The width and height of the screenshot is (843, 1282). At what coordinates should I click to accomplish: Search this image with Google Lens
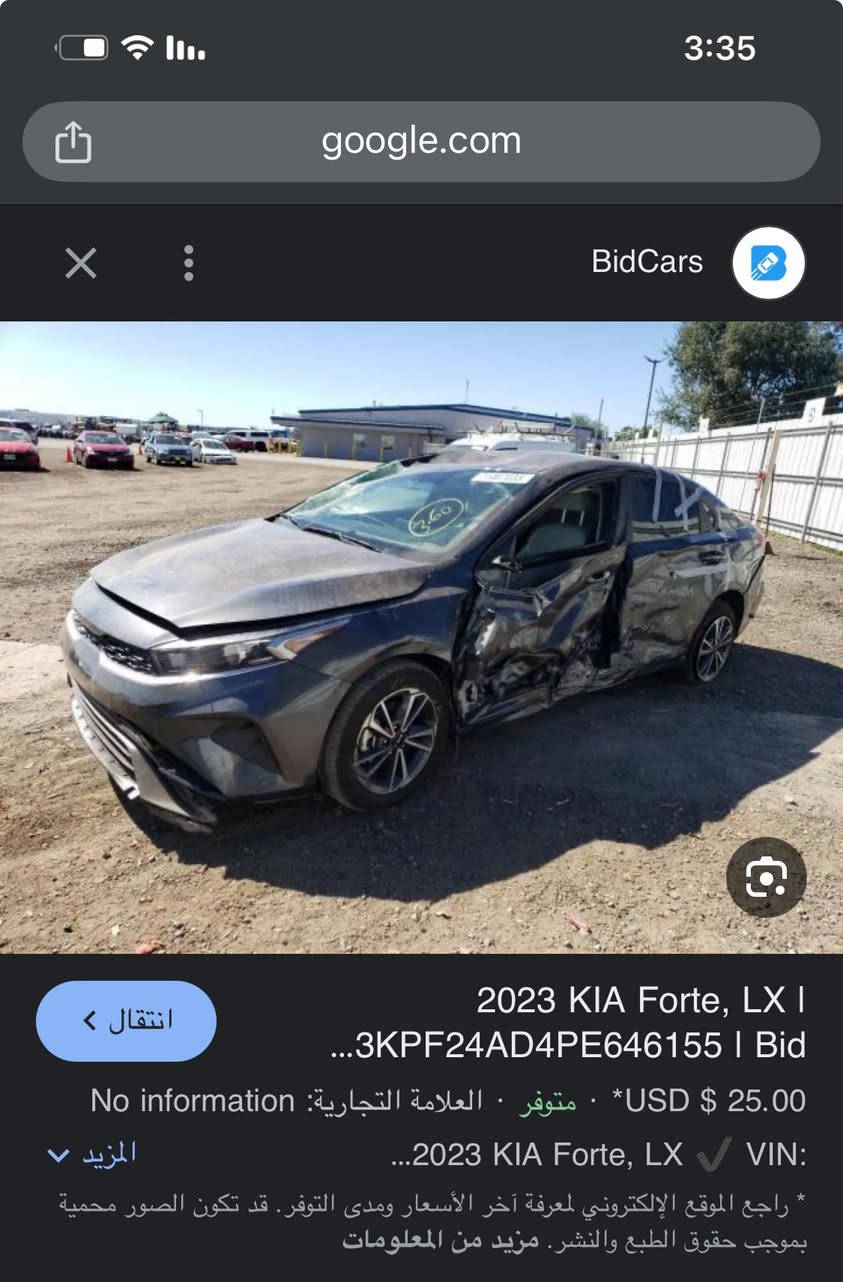(x=766, y=877)
